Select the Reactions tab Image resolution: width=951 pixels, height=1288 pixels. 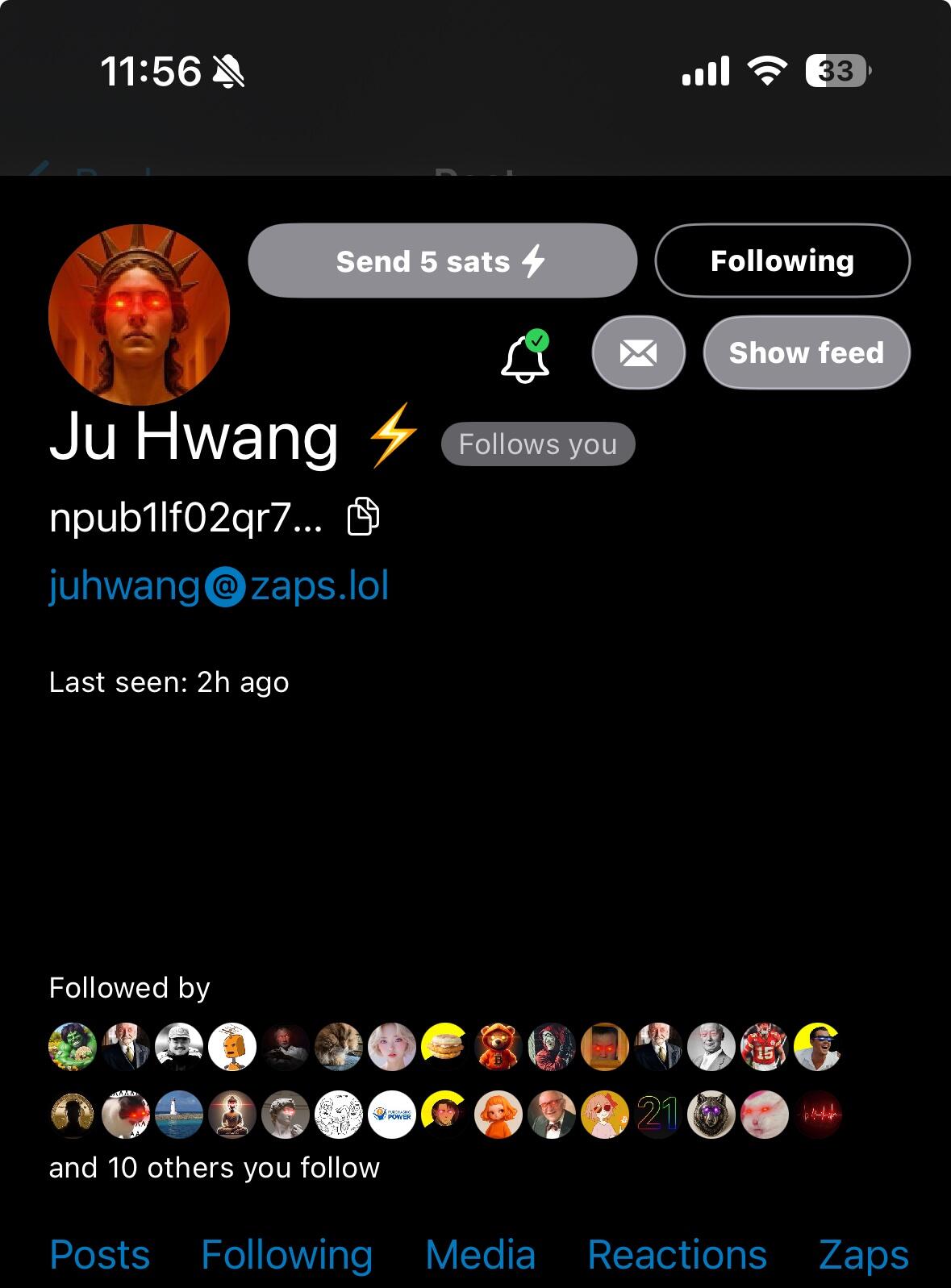pos(677,1255)
